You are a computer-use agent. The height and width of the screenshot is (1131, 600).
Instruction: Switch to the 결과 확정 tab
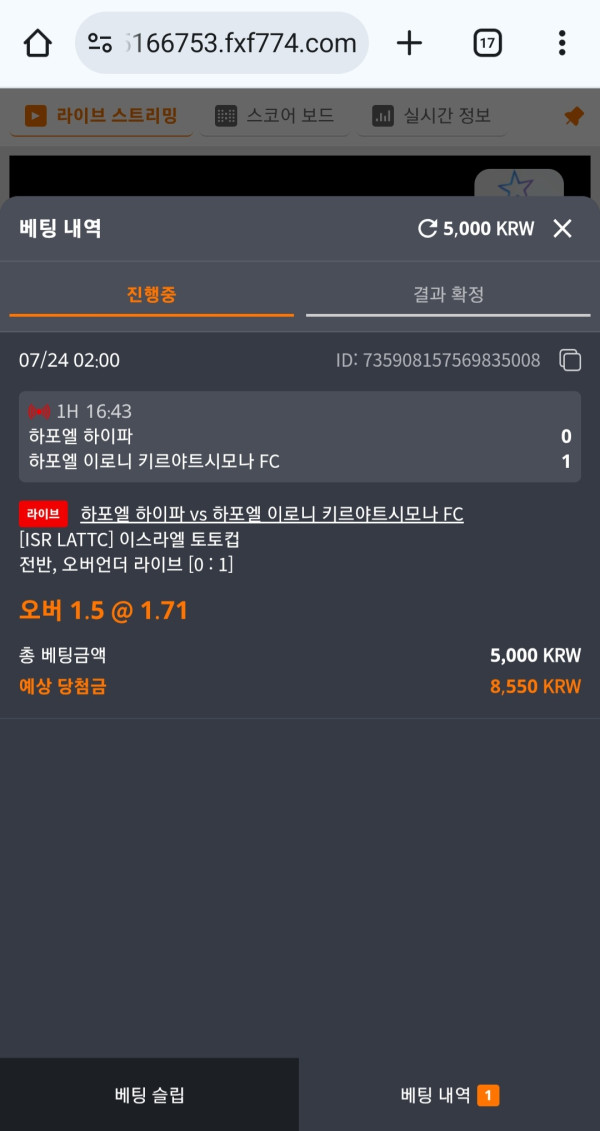[448, 295]
